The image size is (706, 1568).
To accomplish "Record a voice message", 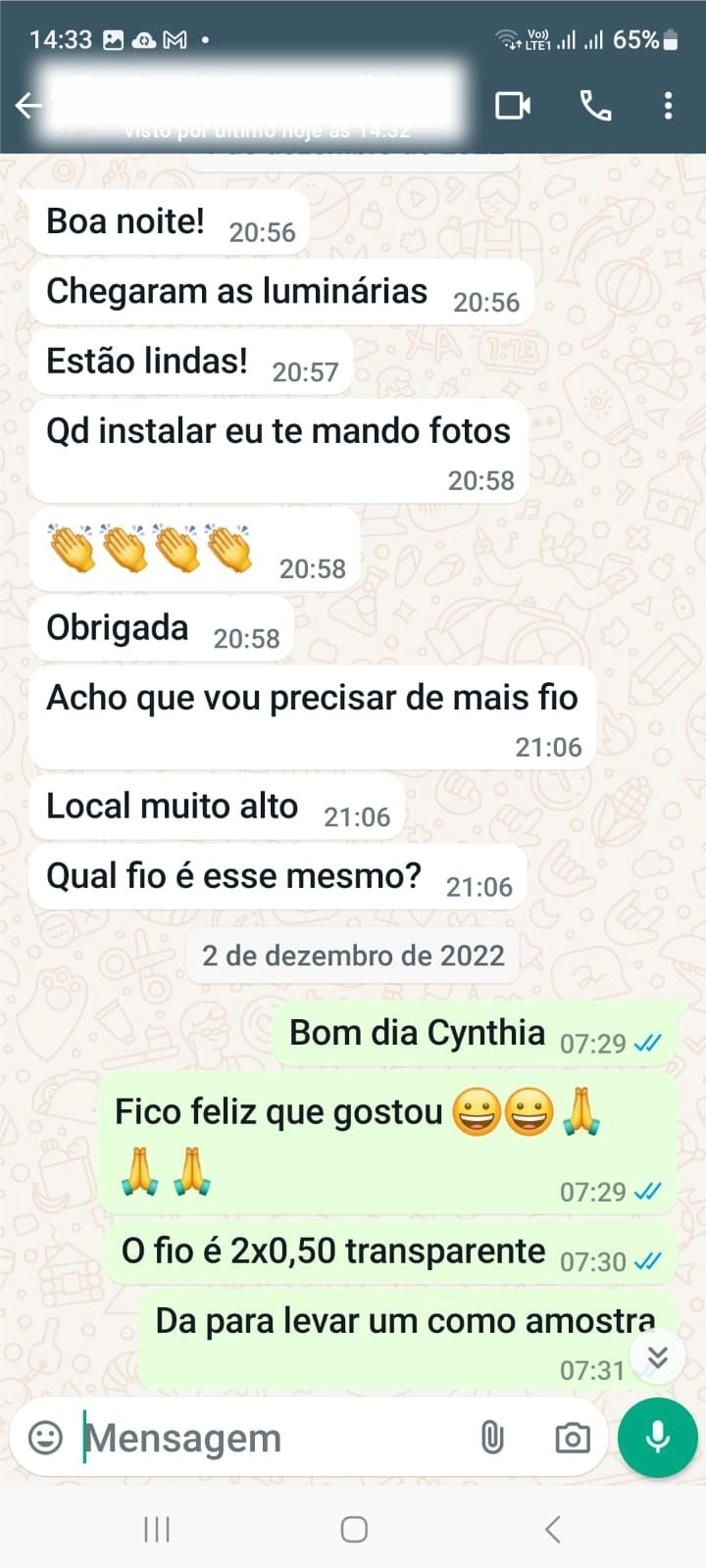I will point(658,1438).
